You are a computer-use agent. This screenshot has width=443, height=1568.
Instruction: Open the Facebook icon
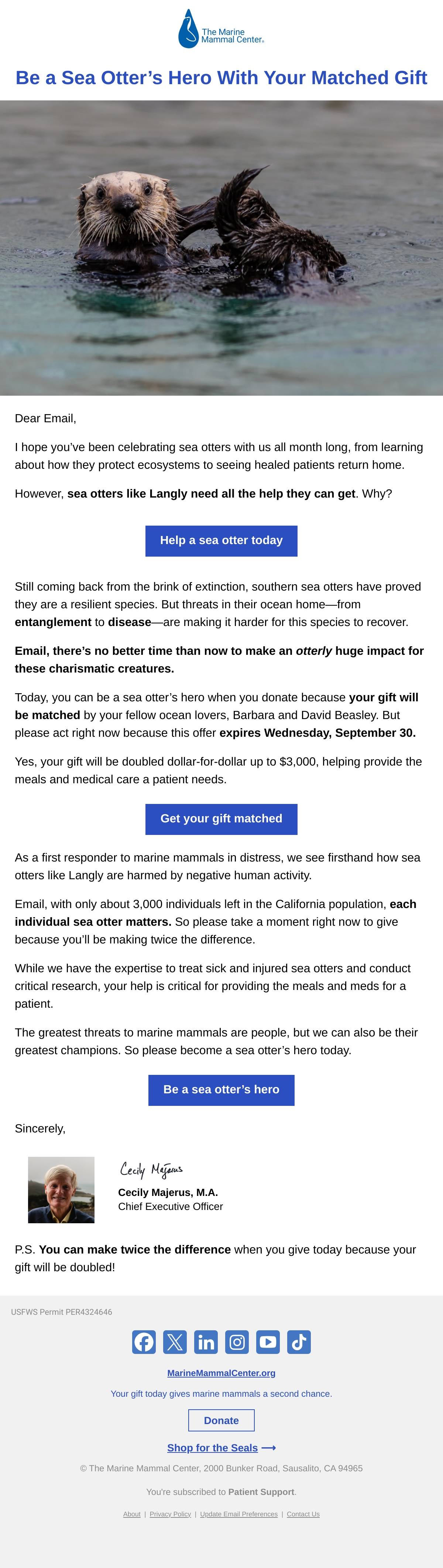coord(144,1342)
